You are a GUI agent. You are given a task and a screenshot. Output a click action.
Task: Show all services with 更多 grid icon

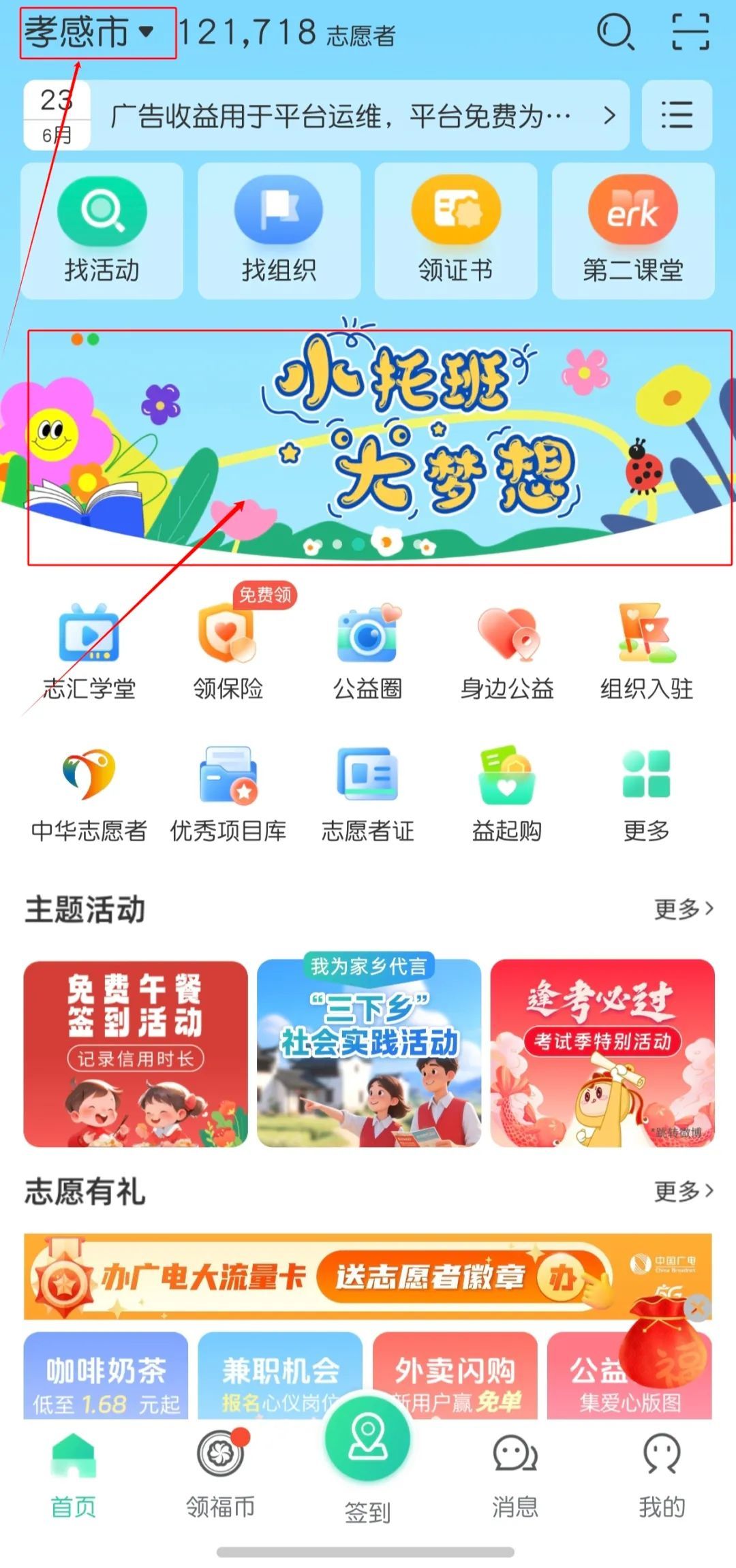(x=646, y=795)
